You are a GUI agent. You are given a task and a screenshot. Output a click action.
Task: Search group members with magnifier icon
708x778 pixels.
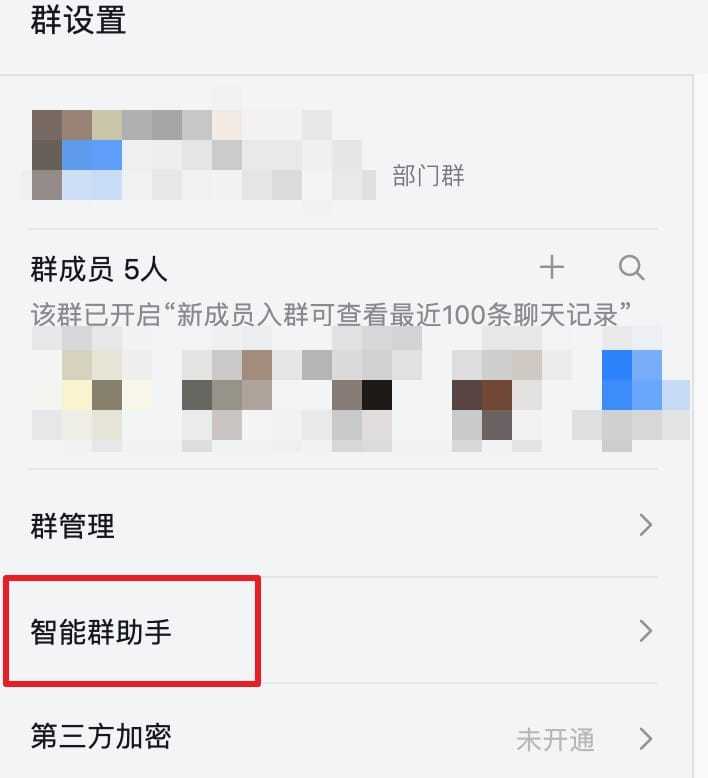(631, 267)
